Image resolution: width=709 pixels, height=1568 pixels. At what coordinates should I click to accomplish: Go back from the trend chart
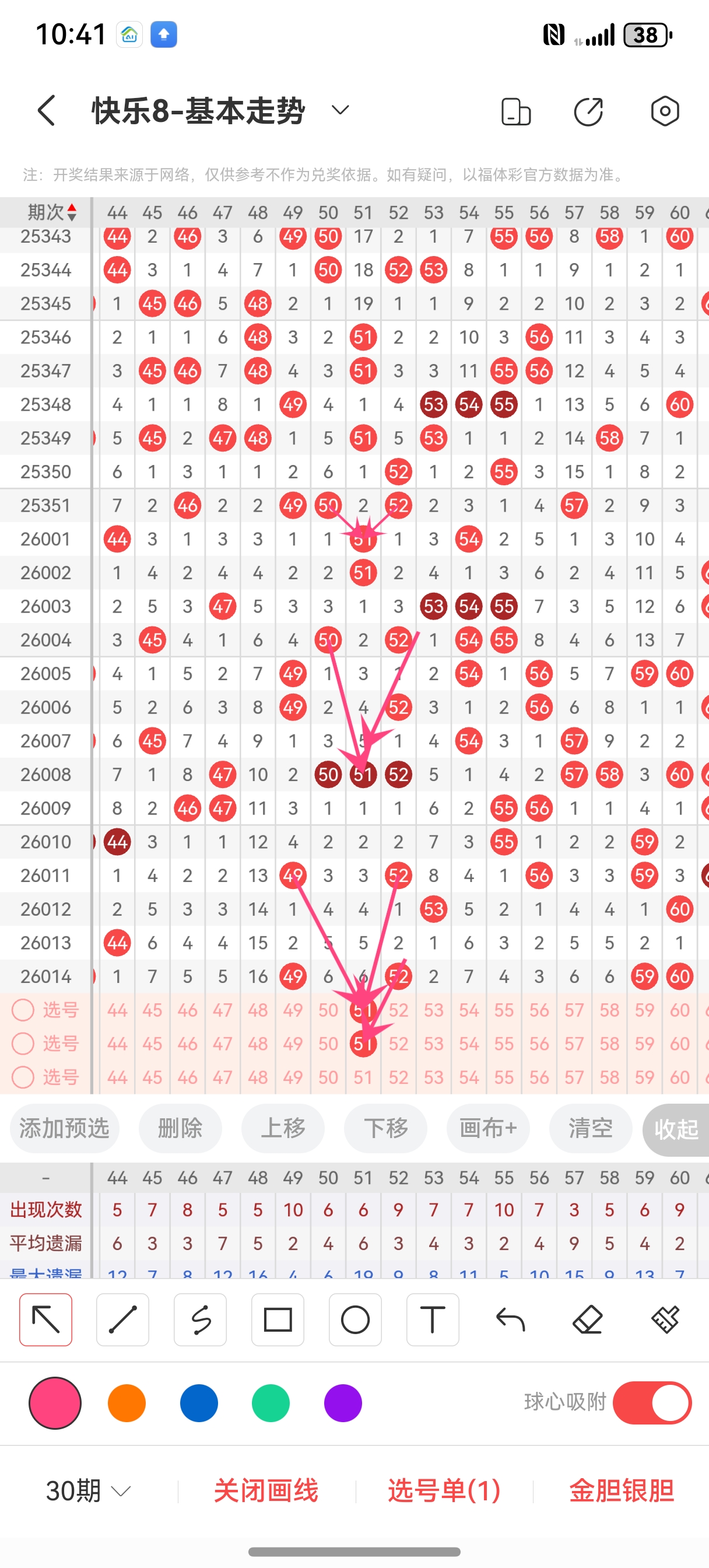pos(47,111)
